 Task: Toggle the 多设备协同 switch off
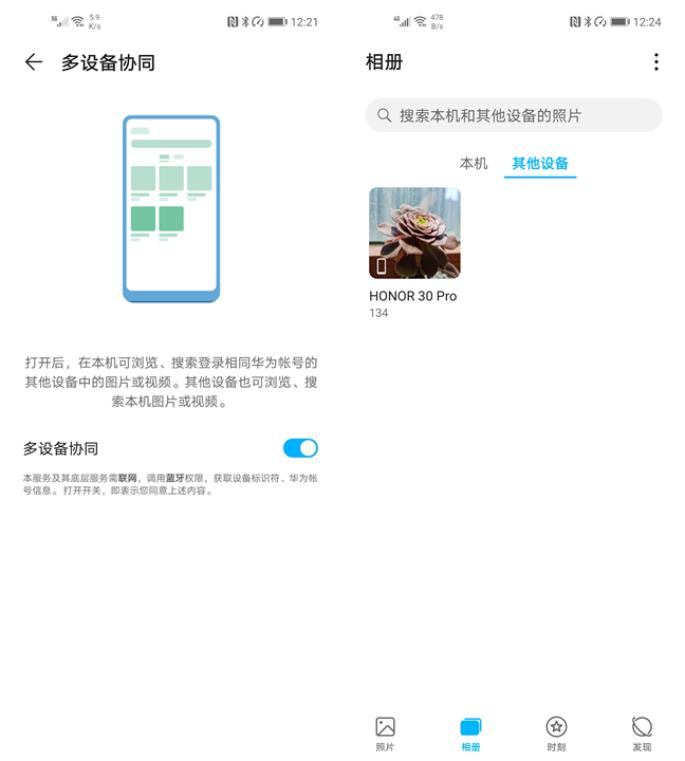300,448
